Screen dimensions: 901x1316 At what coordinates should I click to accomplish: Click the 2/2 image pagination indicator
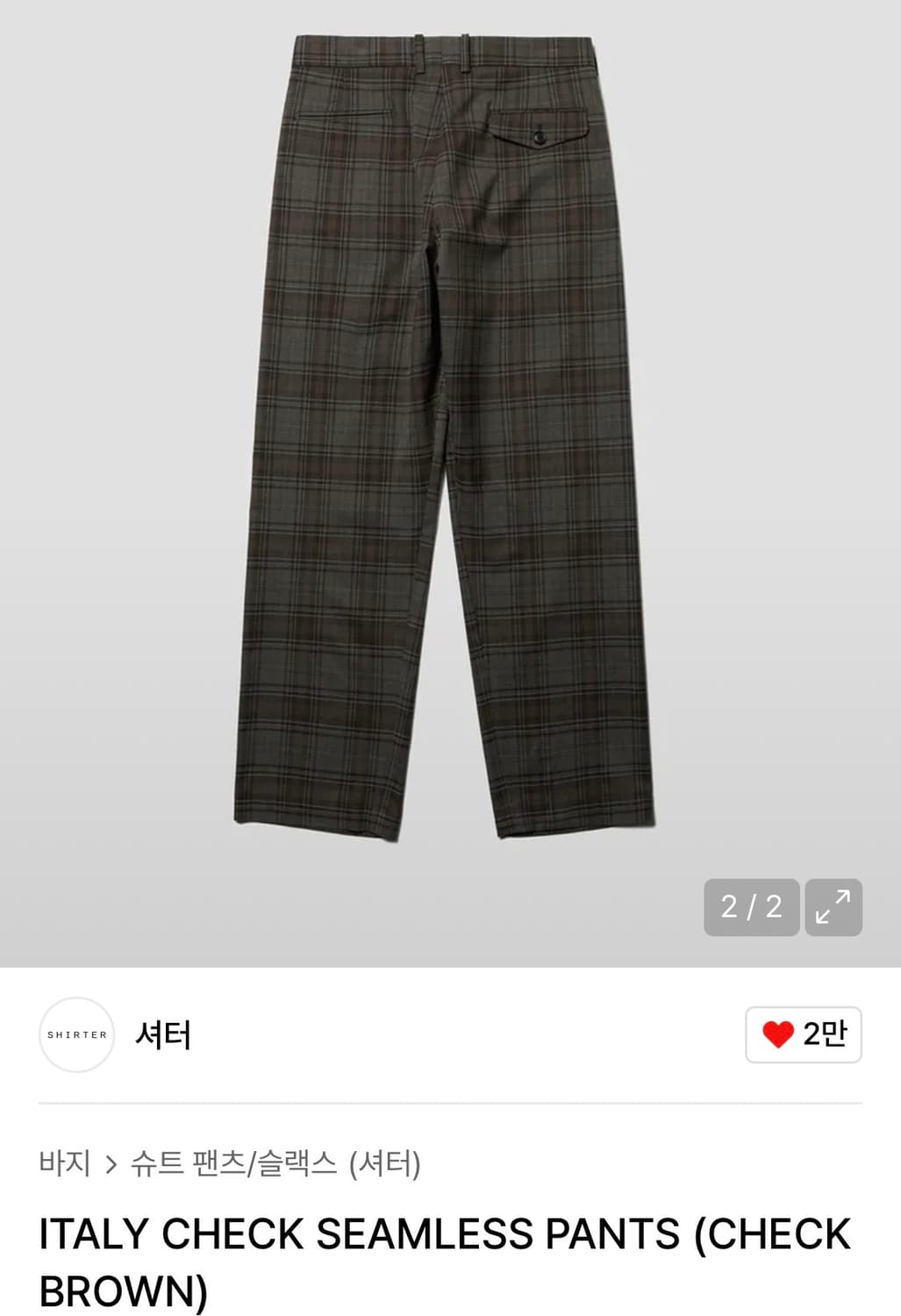(750, 908)
